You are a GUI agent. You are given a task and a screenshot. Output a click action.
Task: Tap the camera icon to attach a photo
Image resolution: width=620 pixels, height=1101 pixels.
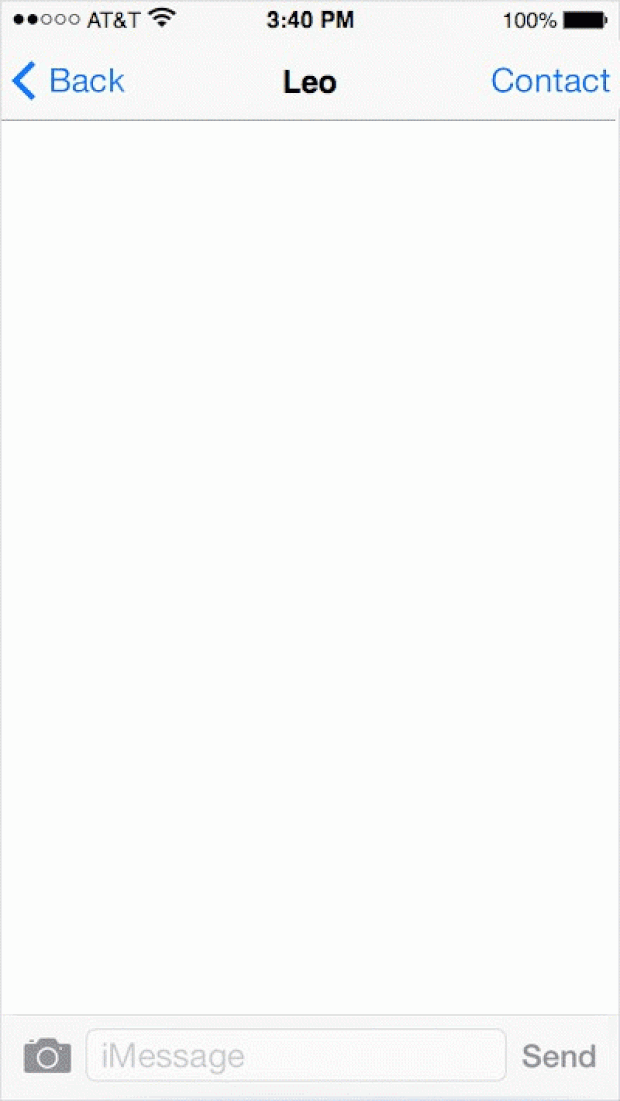47,1056
